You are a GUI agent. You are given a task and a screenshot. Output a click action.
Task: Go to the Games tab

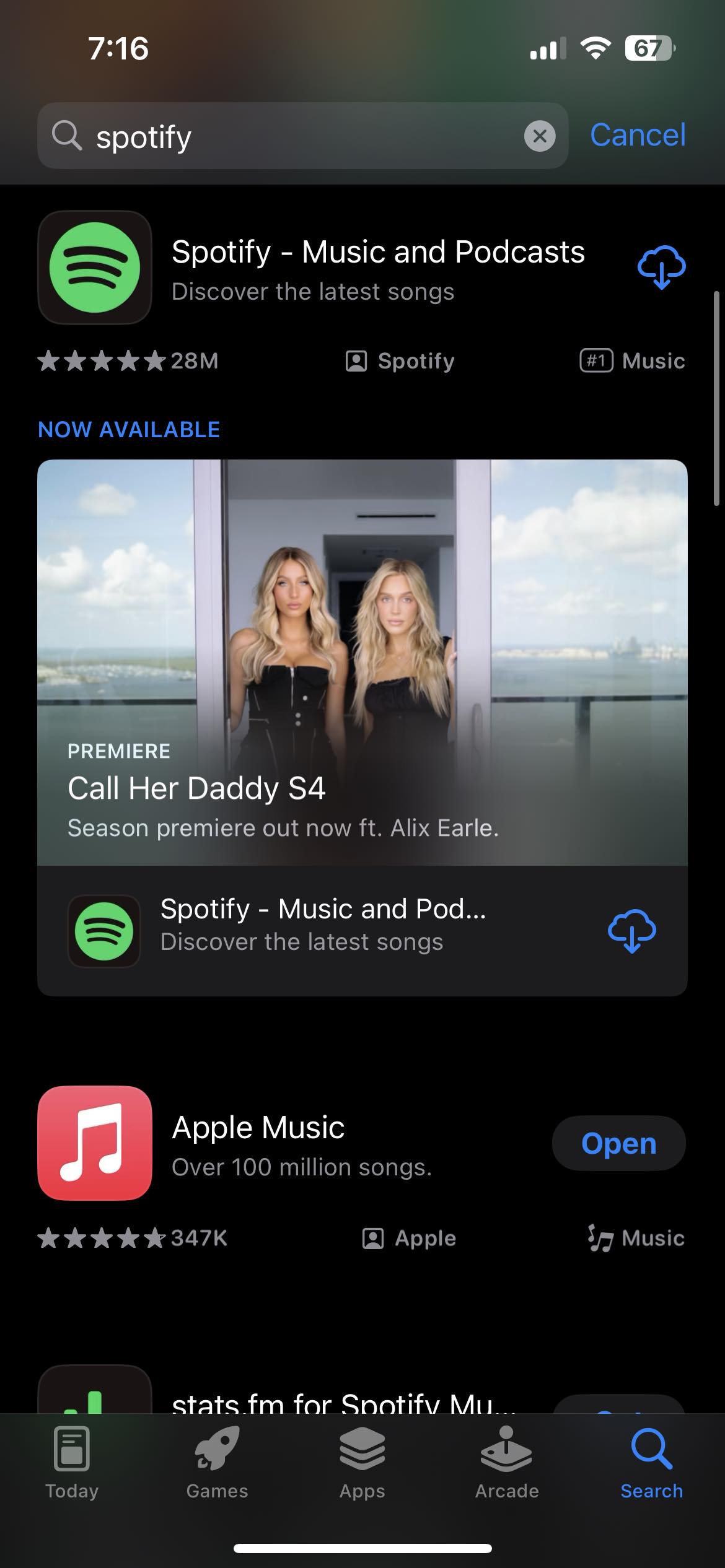click(217, 1463)
